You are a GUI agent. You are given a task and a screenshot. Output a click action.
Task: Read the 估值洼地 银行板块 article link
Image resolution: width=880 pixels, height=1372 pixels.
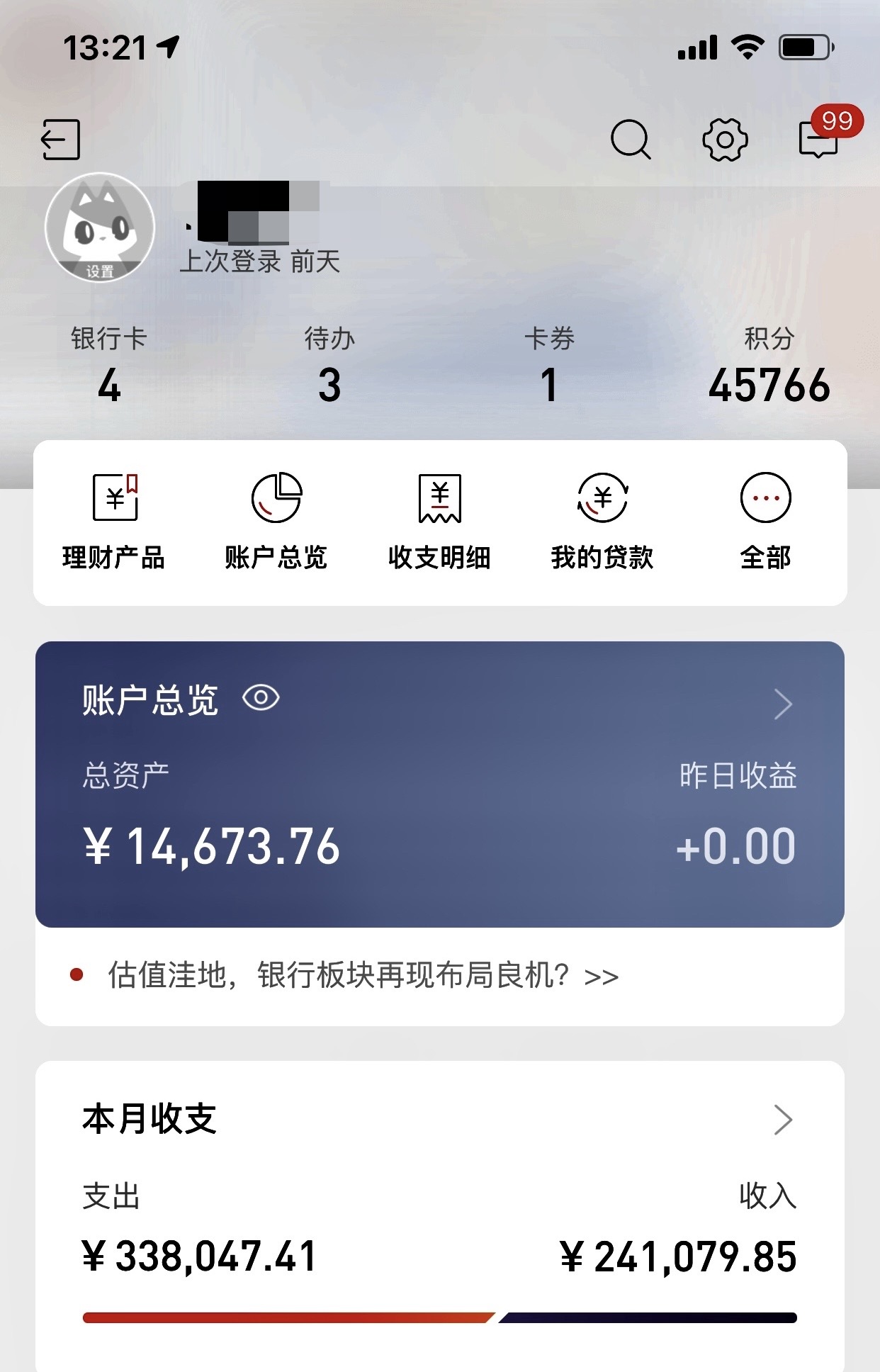pos(363,976)
